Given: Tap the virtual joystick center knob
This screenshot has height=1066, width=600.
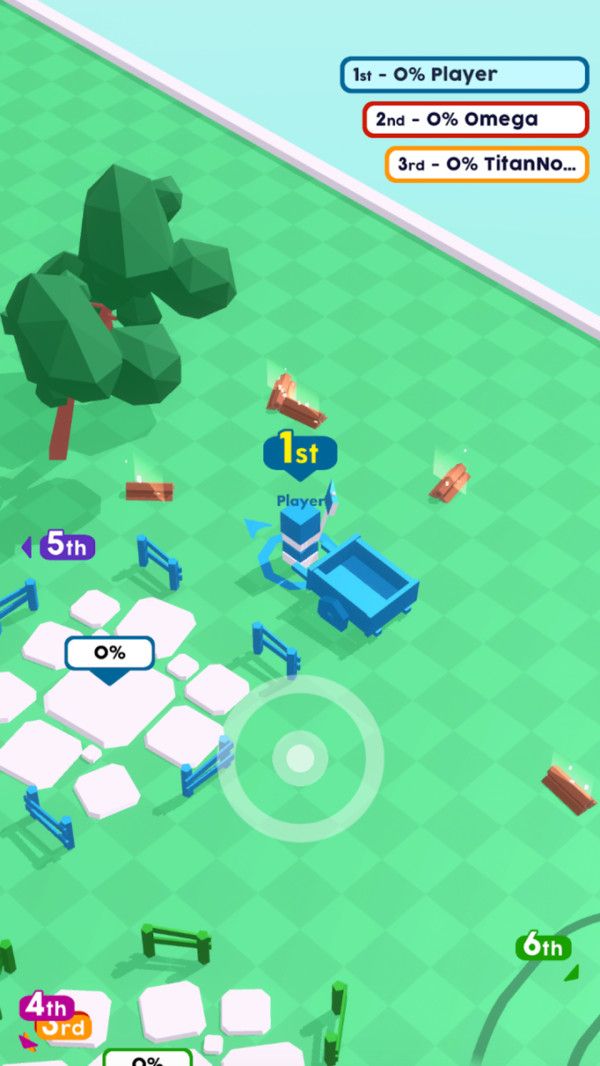Looking at the screenshot, I should 300,758.
